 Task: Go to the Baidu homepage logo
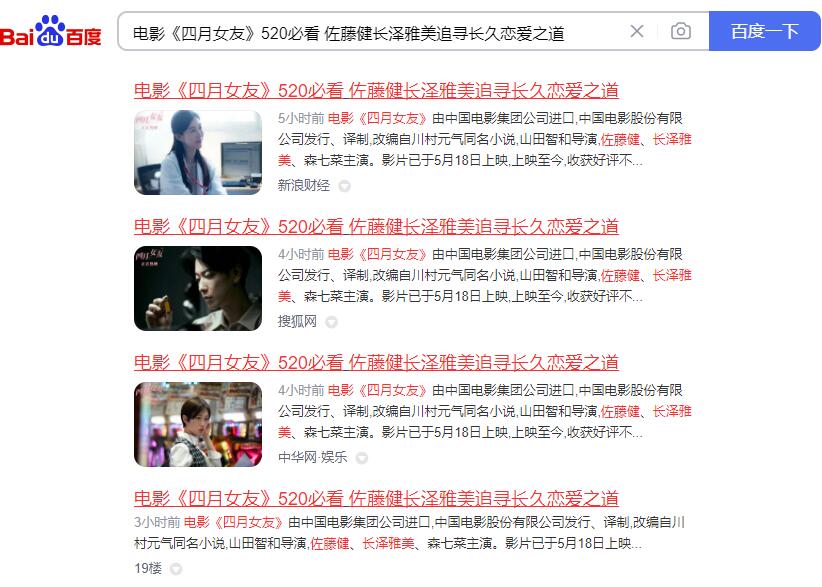click(51, 32)
